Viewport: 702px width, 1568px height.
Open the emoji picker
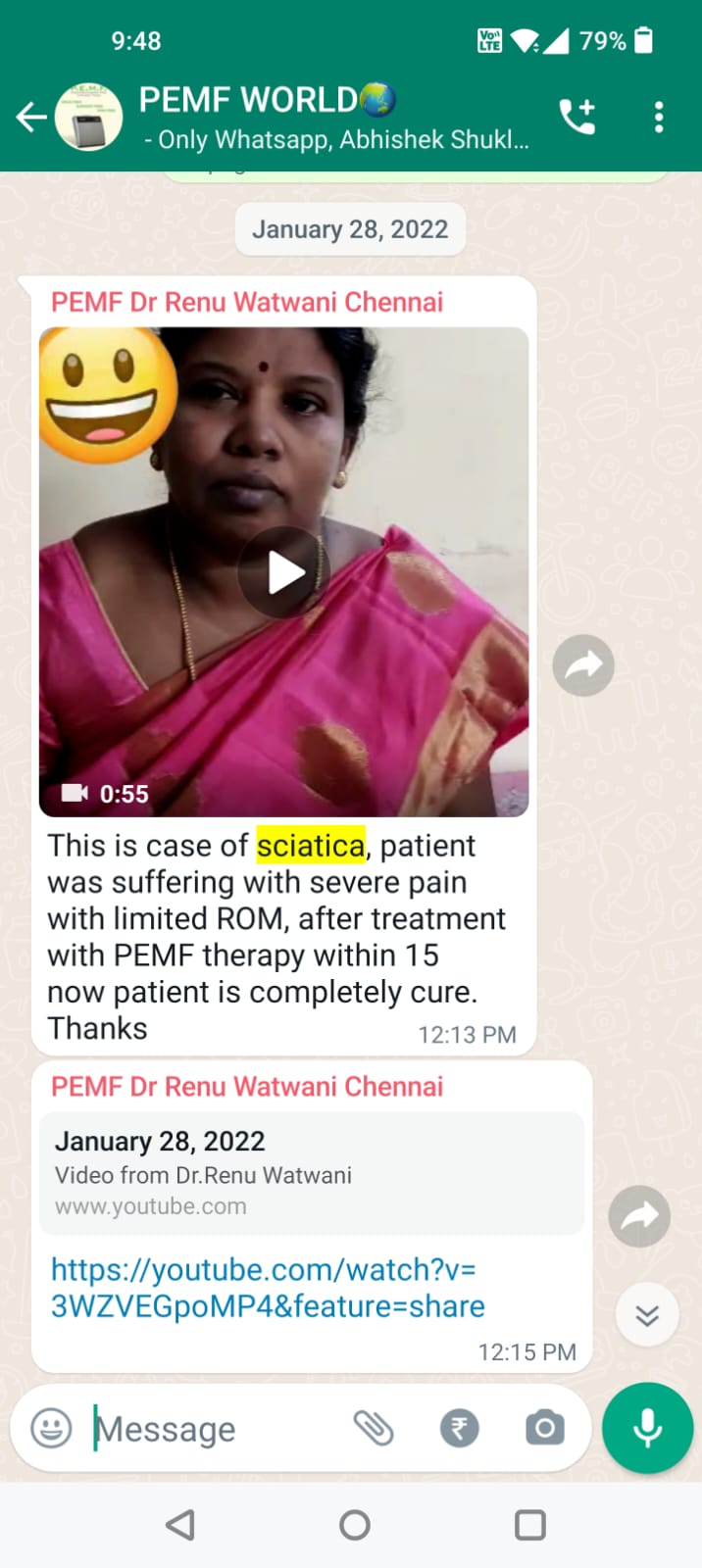51,1428
